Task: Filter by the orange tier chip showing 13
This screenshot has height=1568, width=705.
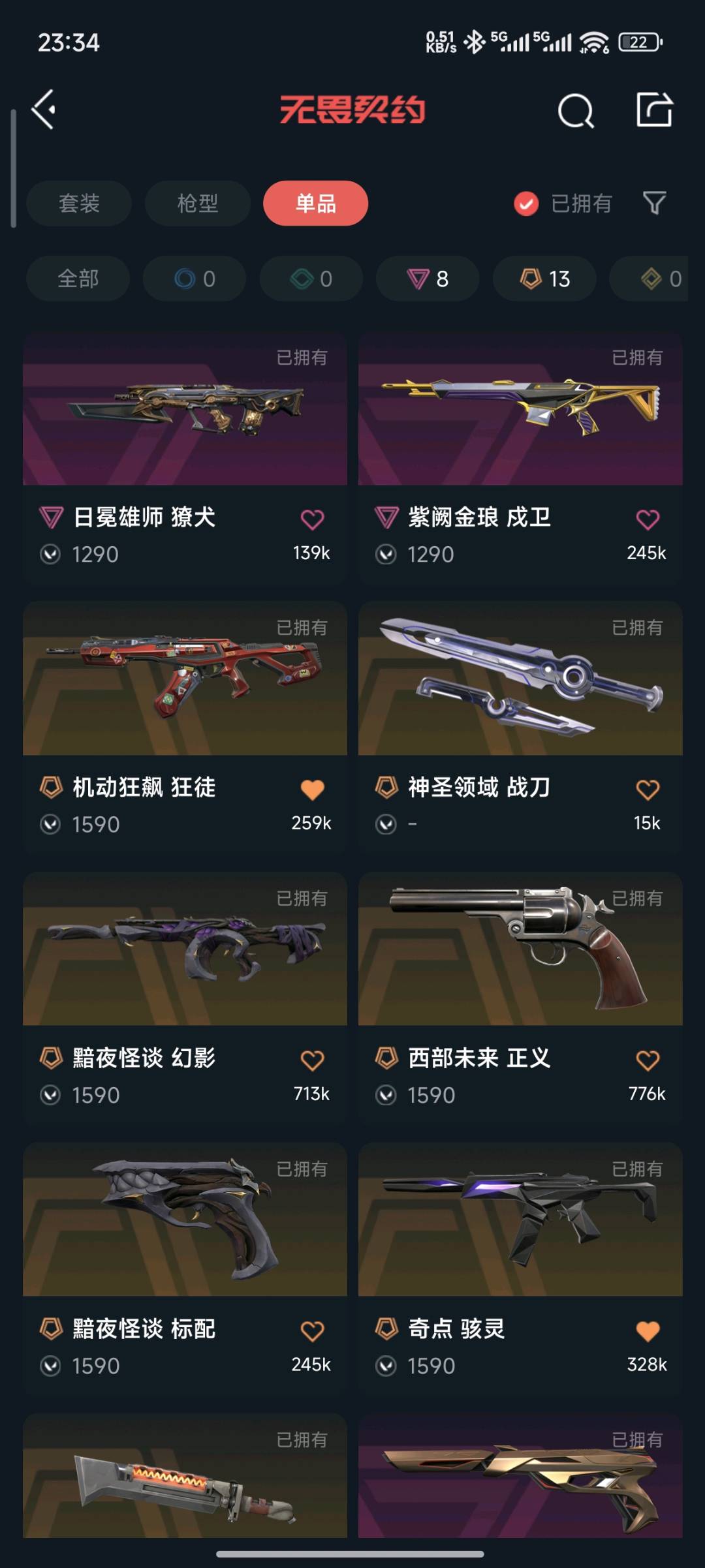Action: tap(544, 279)
